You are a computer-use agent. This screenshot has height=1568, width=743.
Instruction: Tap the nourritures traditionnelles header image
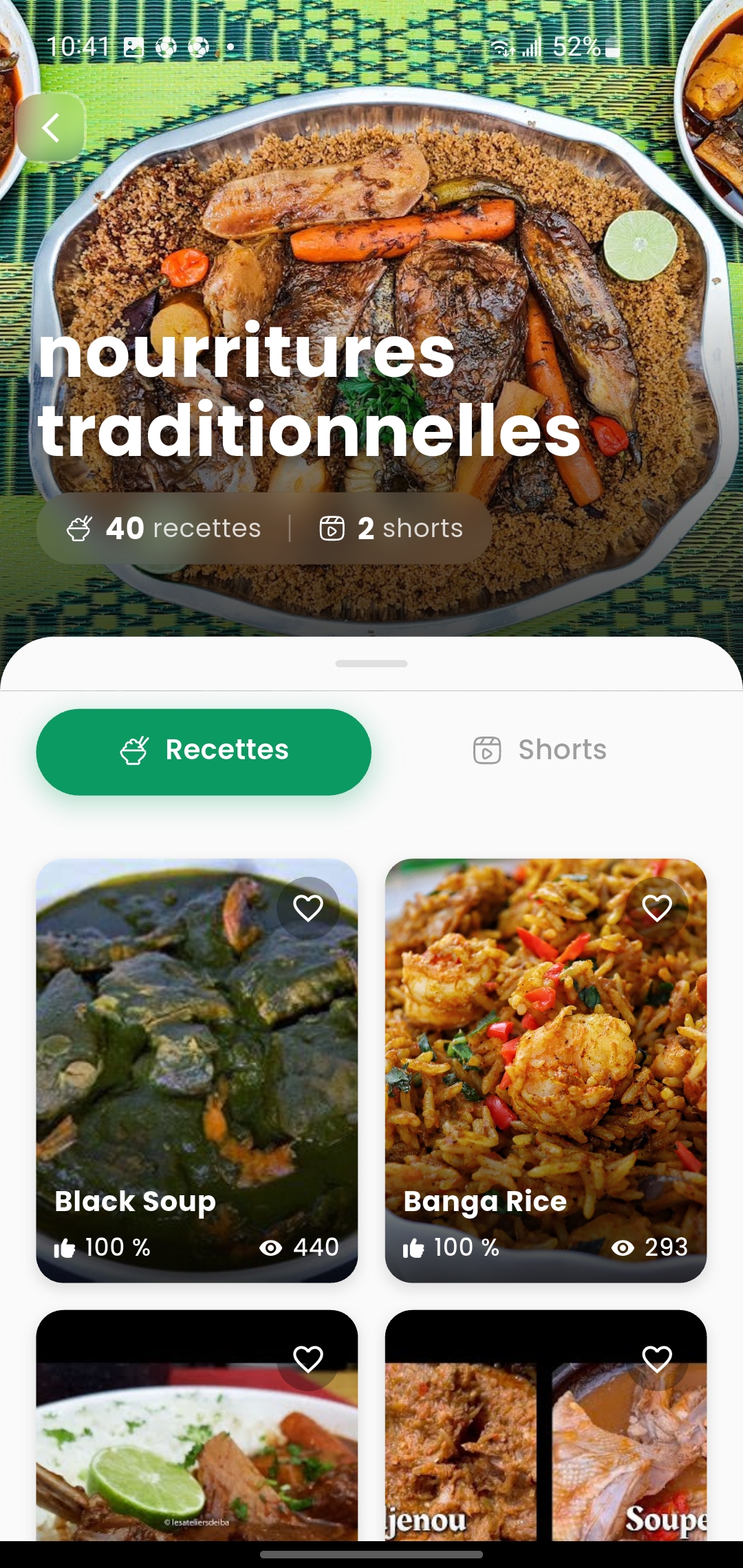(x=371, y=309)
